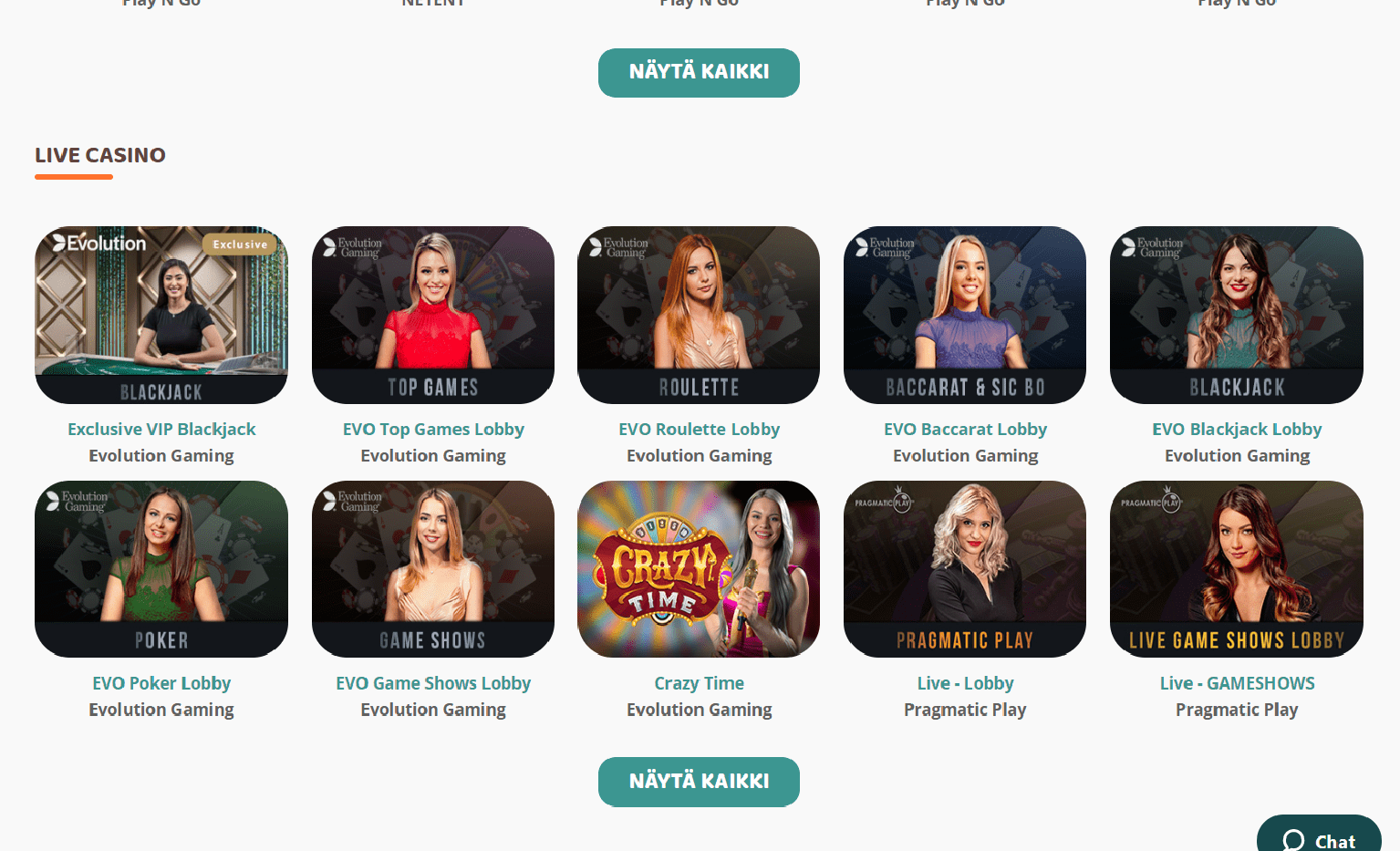This screenshot has width=1400, height=851.
Task: Tap NÄYTÄ KAIKKI below the Live Casino games
Action: pyautogui.click(x=699, y=782)
